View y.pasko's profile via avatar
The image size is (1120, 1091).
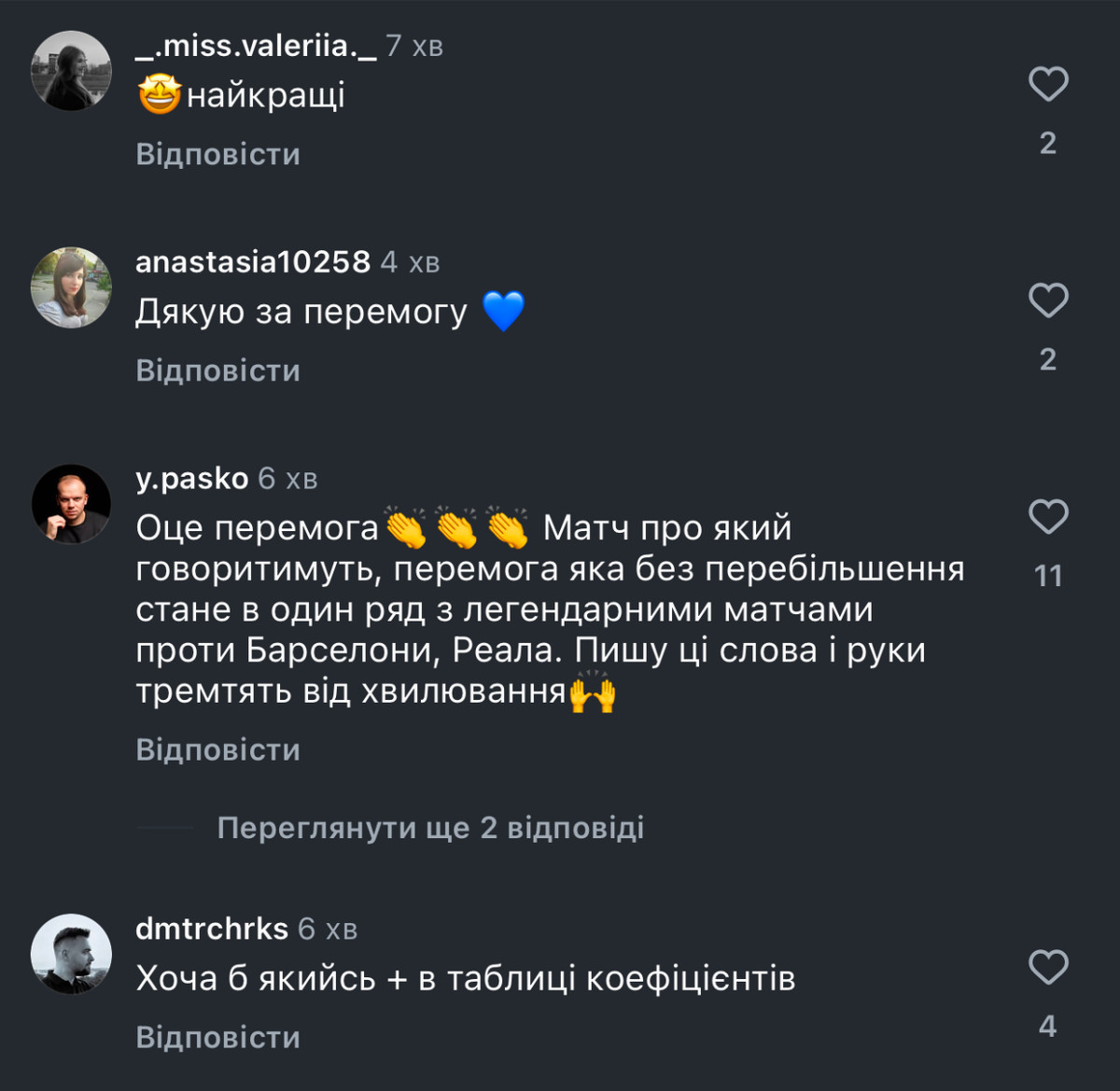click(x=71, y=504)
